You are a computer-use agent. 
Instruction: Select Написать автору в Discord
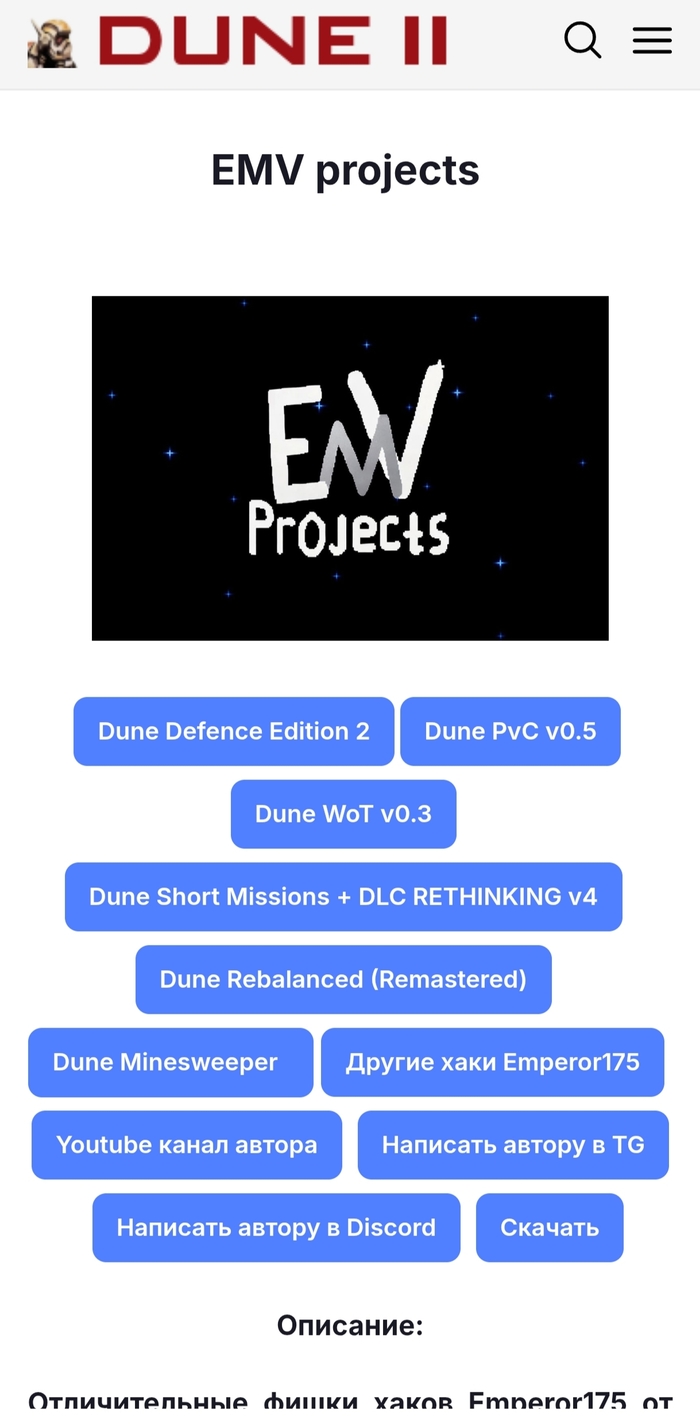[276, 1227]
